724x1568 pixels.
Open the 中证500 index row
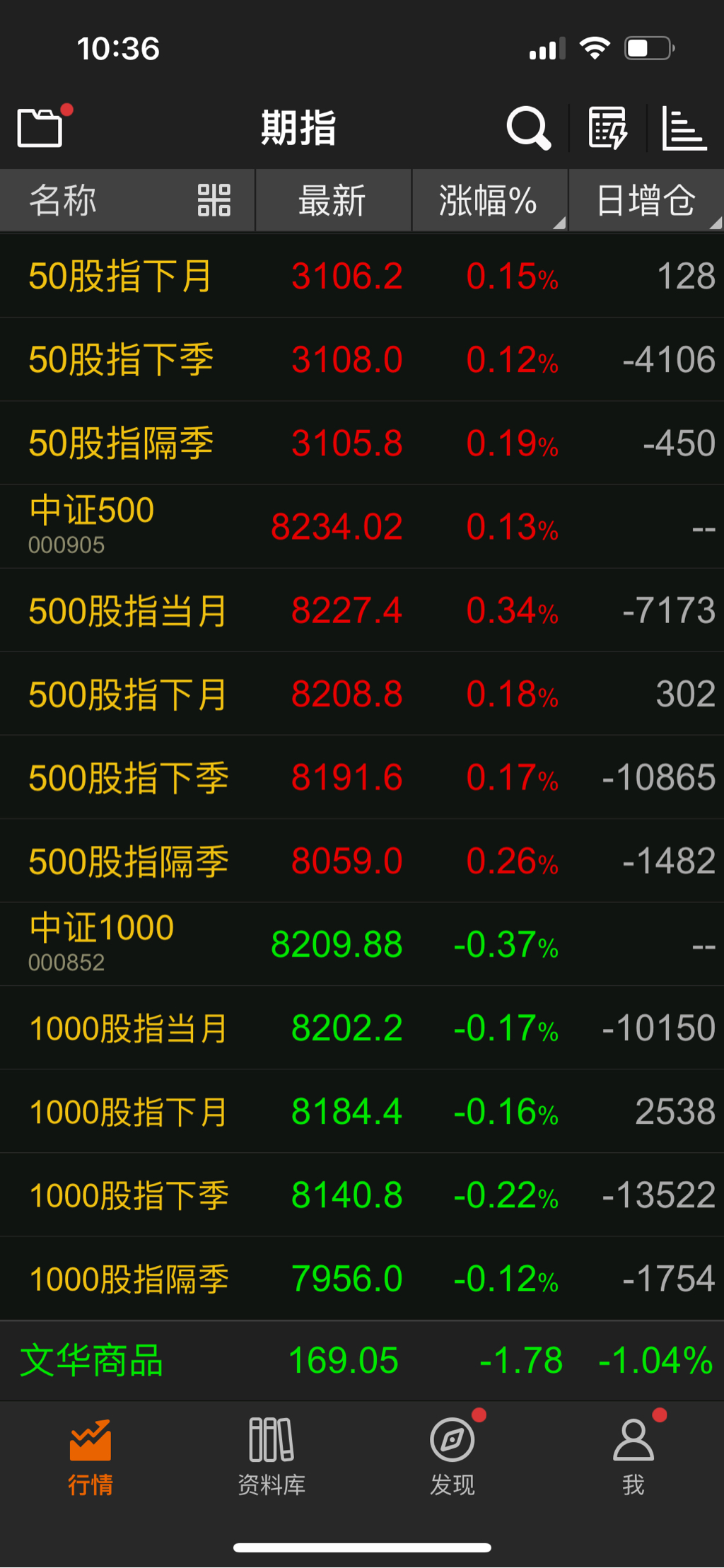pyautogui.click(x=362, y=527)
